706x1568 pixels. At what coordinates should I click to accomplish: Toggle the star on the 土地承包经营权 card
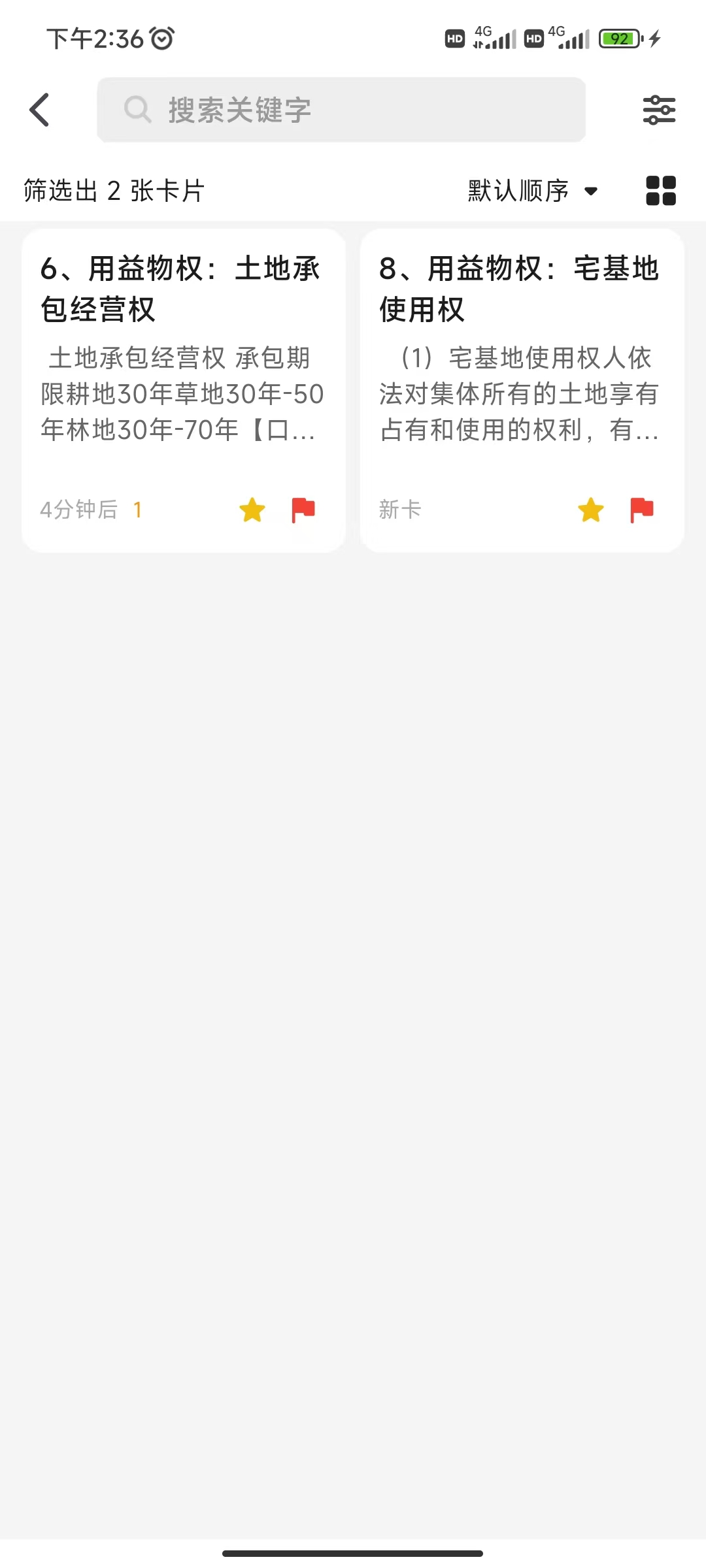pyautogui.click(x=252, y=510)
